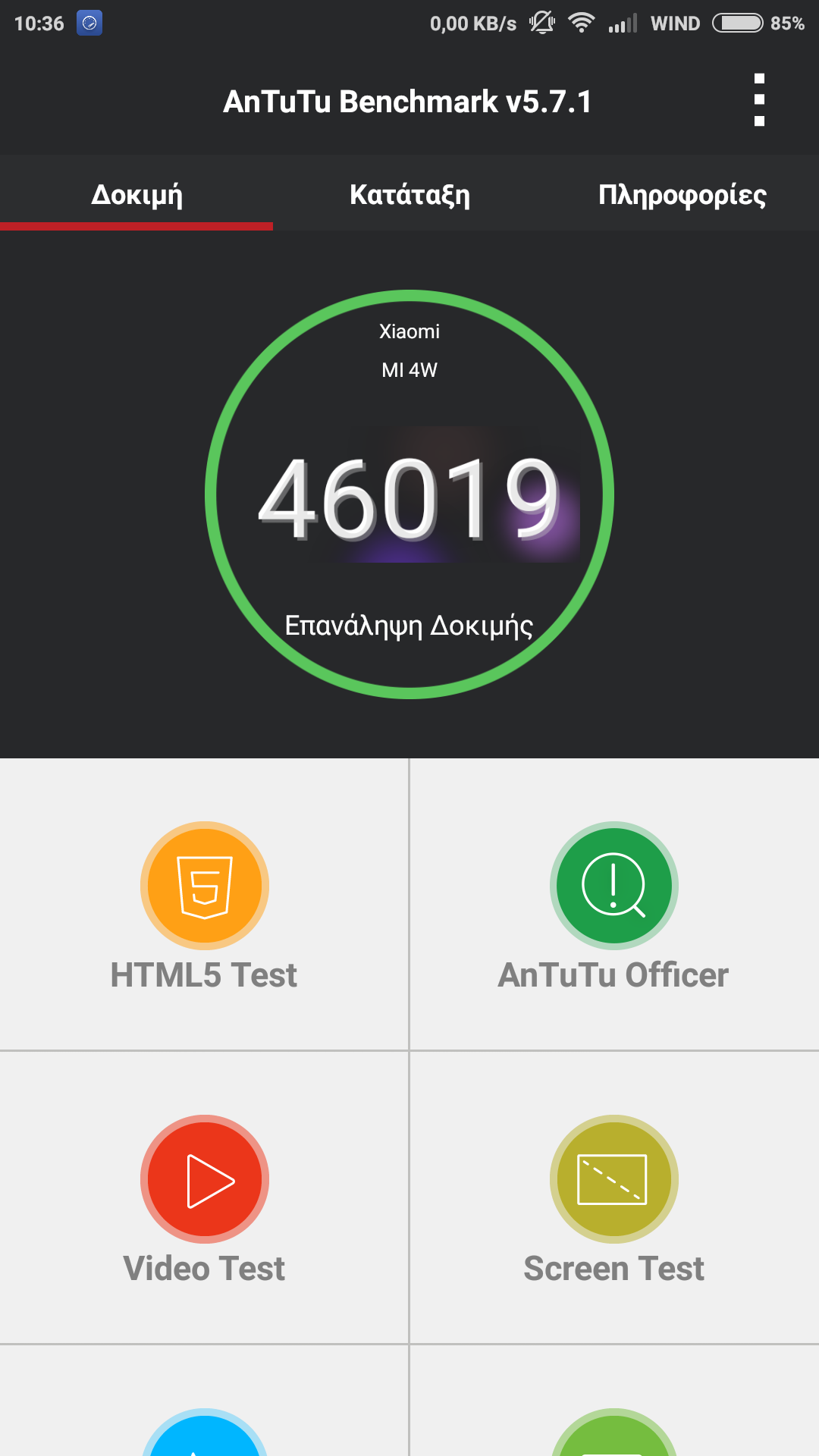Open the overflow menu

pos(759,100)
